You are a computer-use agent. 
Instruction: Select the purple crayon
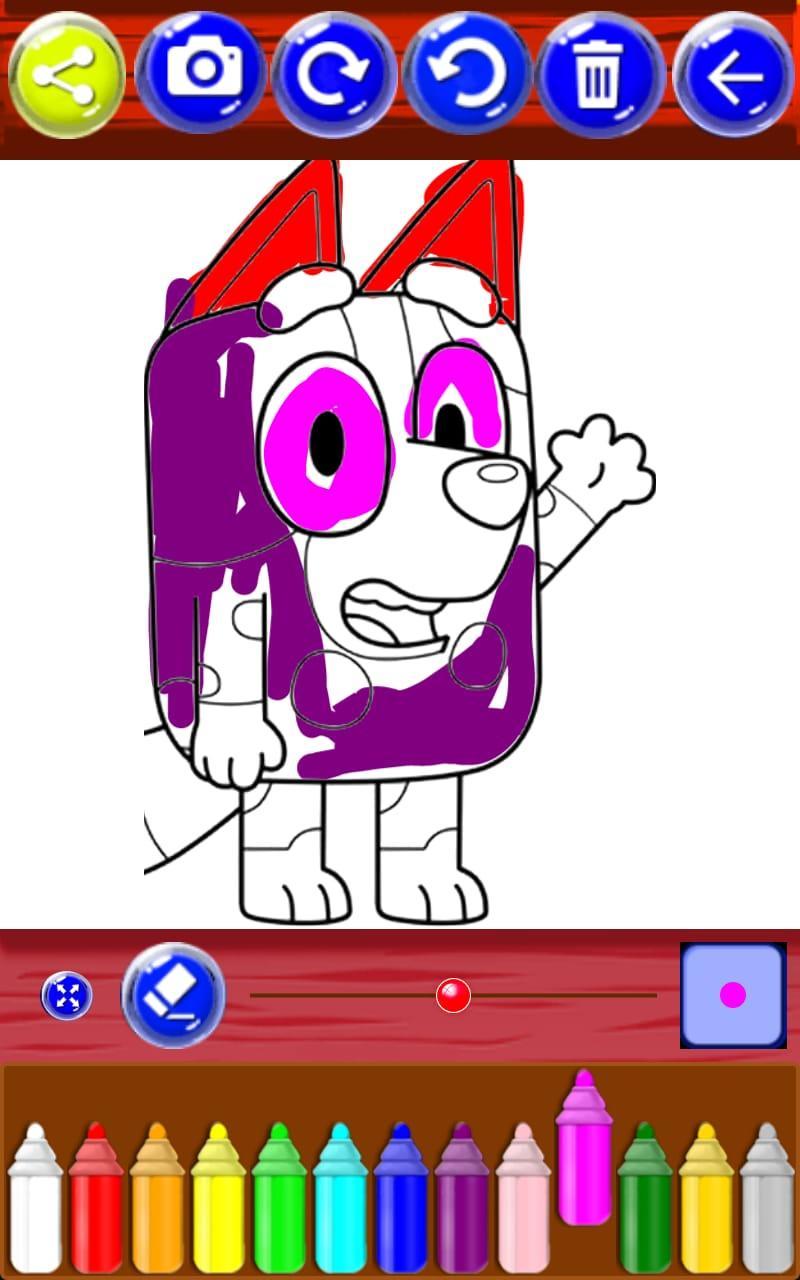click(462, 1200)
